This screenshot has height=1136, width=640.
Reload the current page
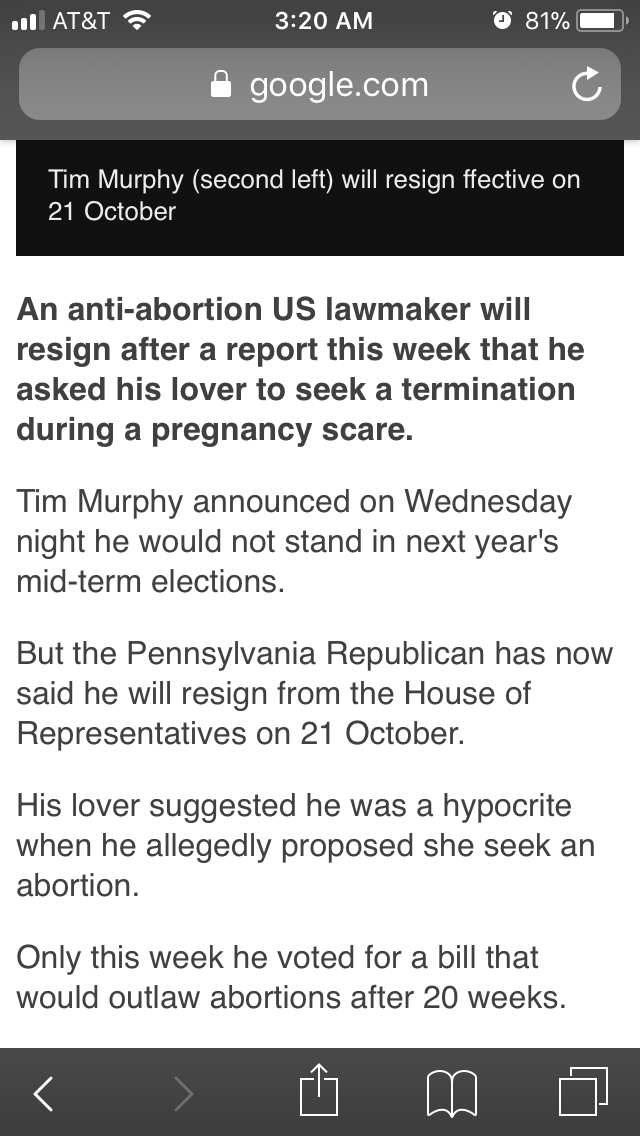[587, 87]
